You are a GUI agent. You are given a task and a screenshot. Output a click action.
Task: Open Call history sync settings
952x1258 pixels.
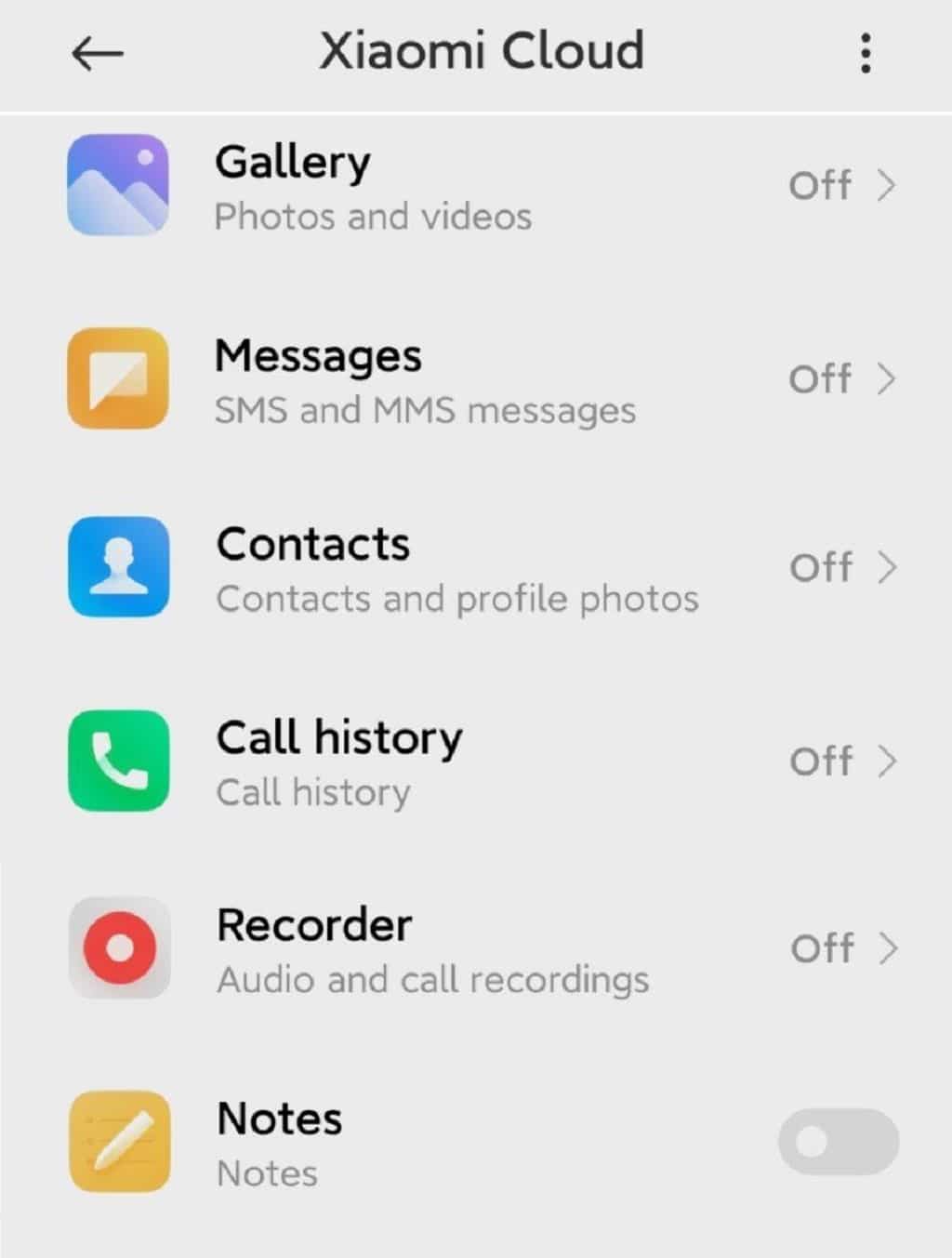point(890,761)
